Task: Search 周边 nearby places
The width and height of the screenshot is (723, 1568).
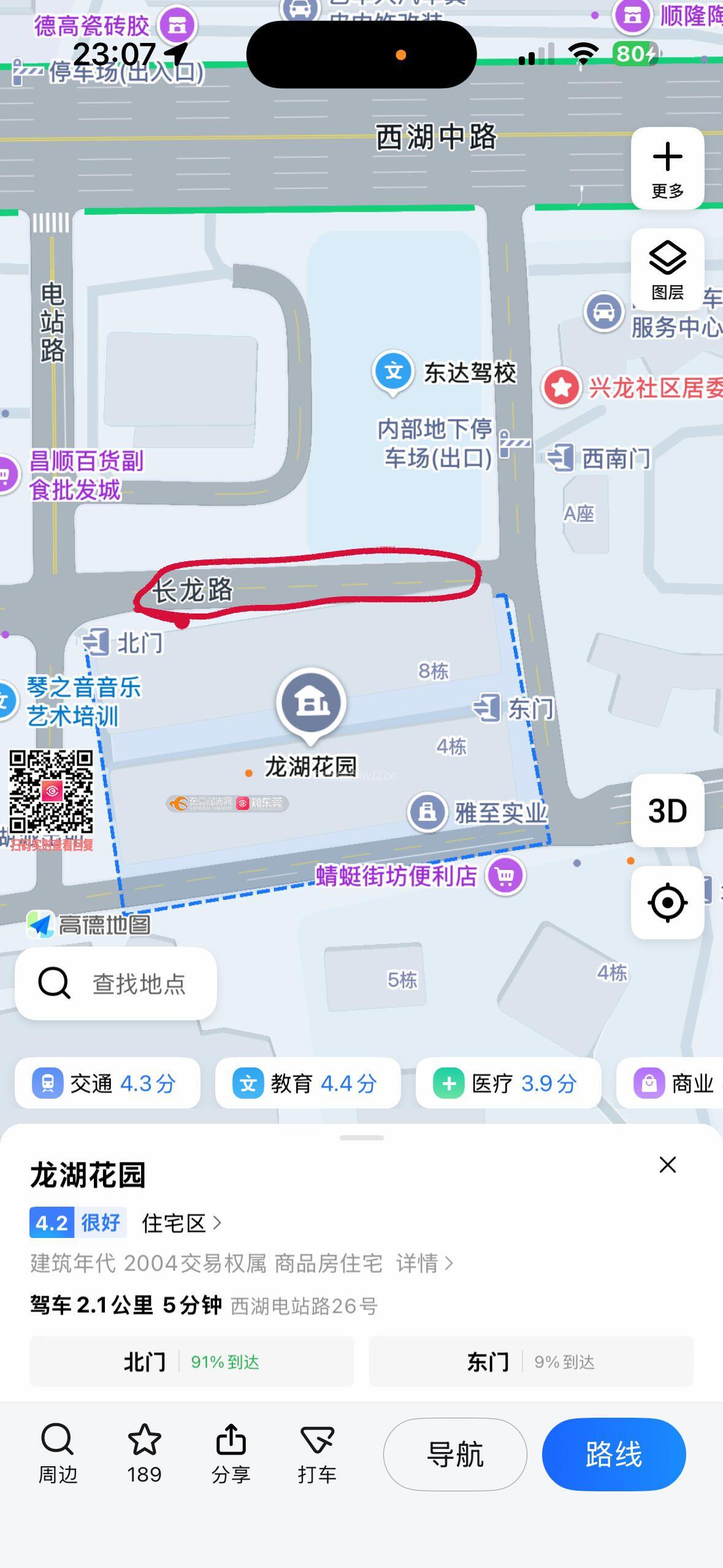Action: [x=58, y=1454]
